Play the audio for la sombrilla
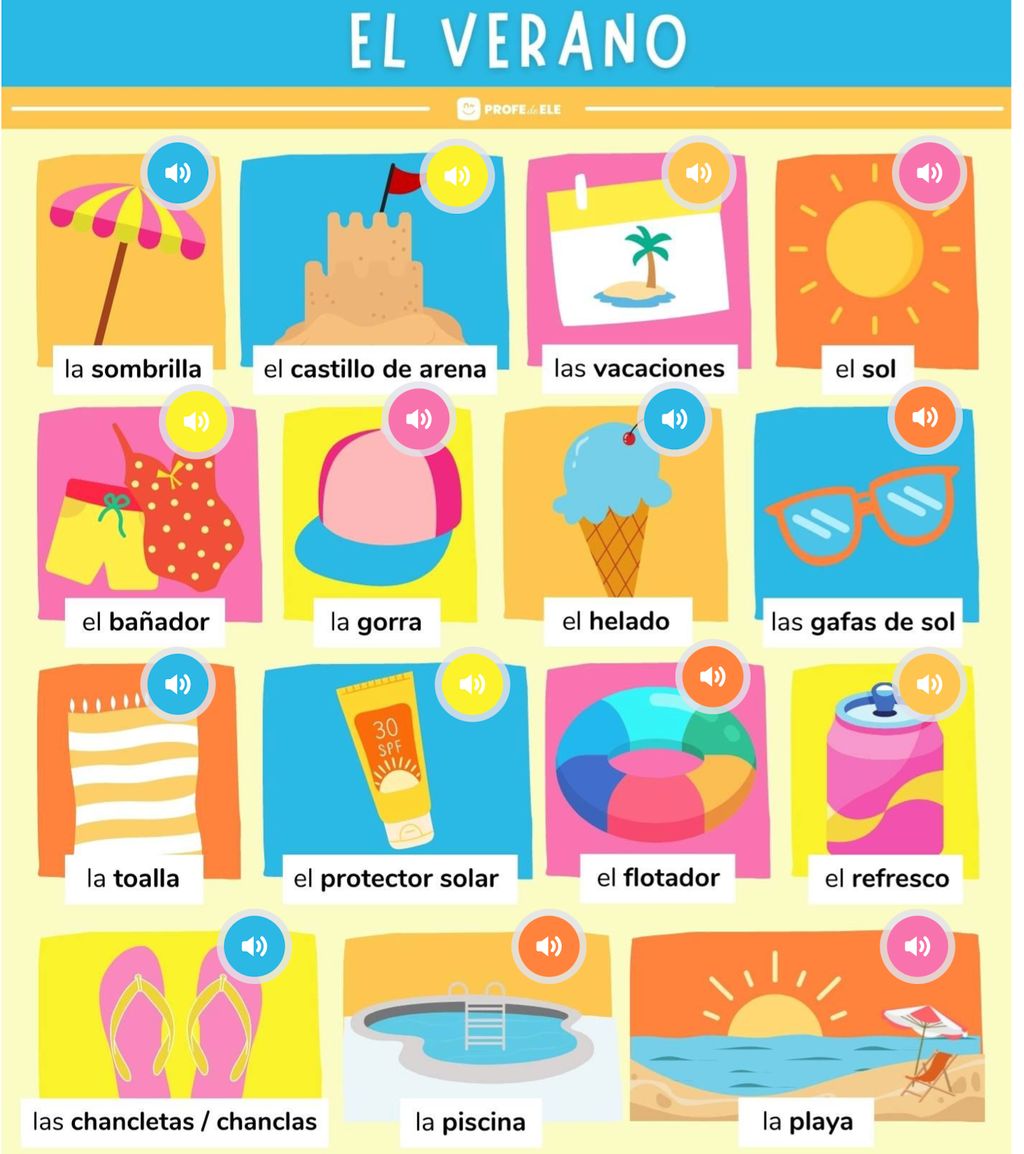 tap(178, 171)
